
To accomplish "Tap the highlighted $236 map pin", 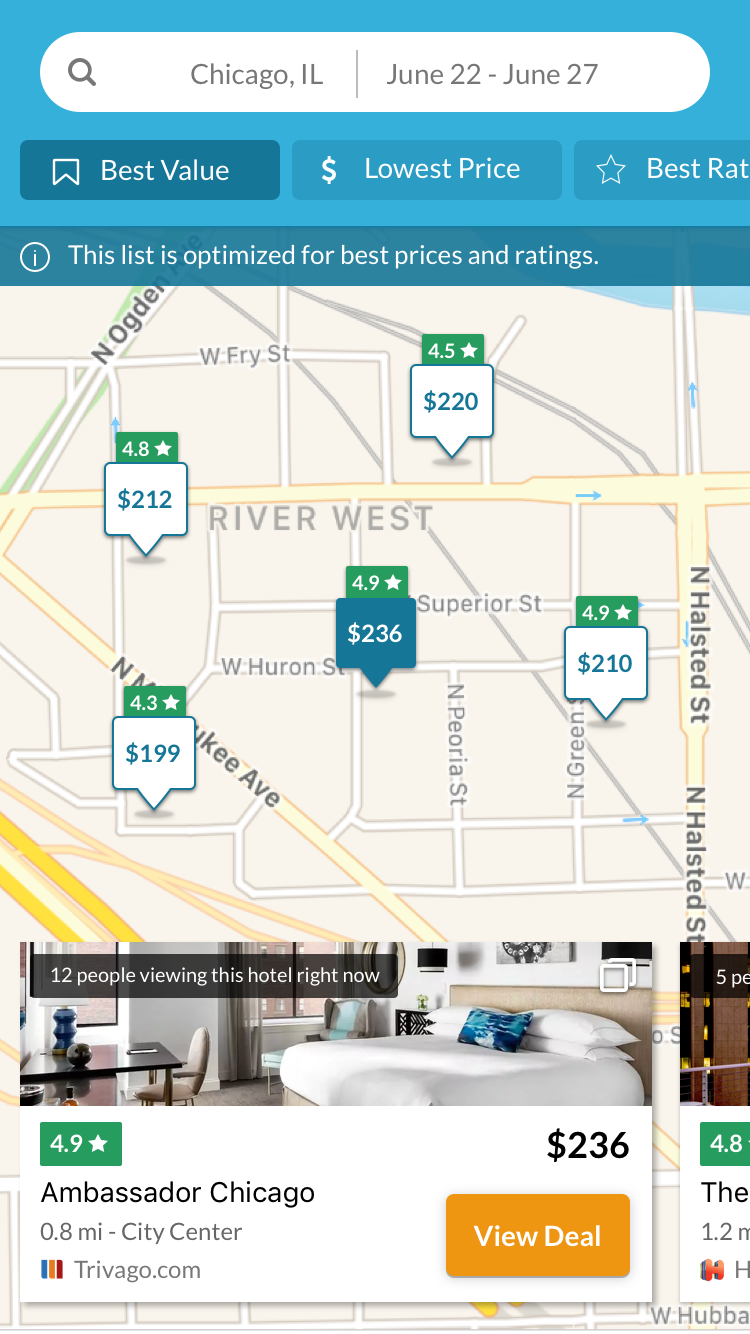I will click(375, 633).
